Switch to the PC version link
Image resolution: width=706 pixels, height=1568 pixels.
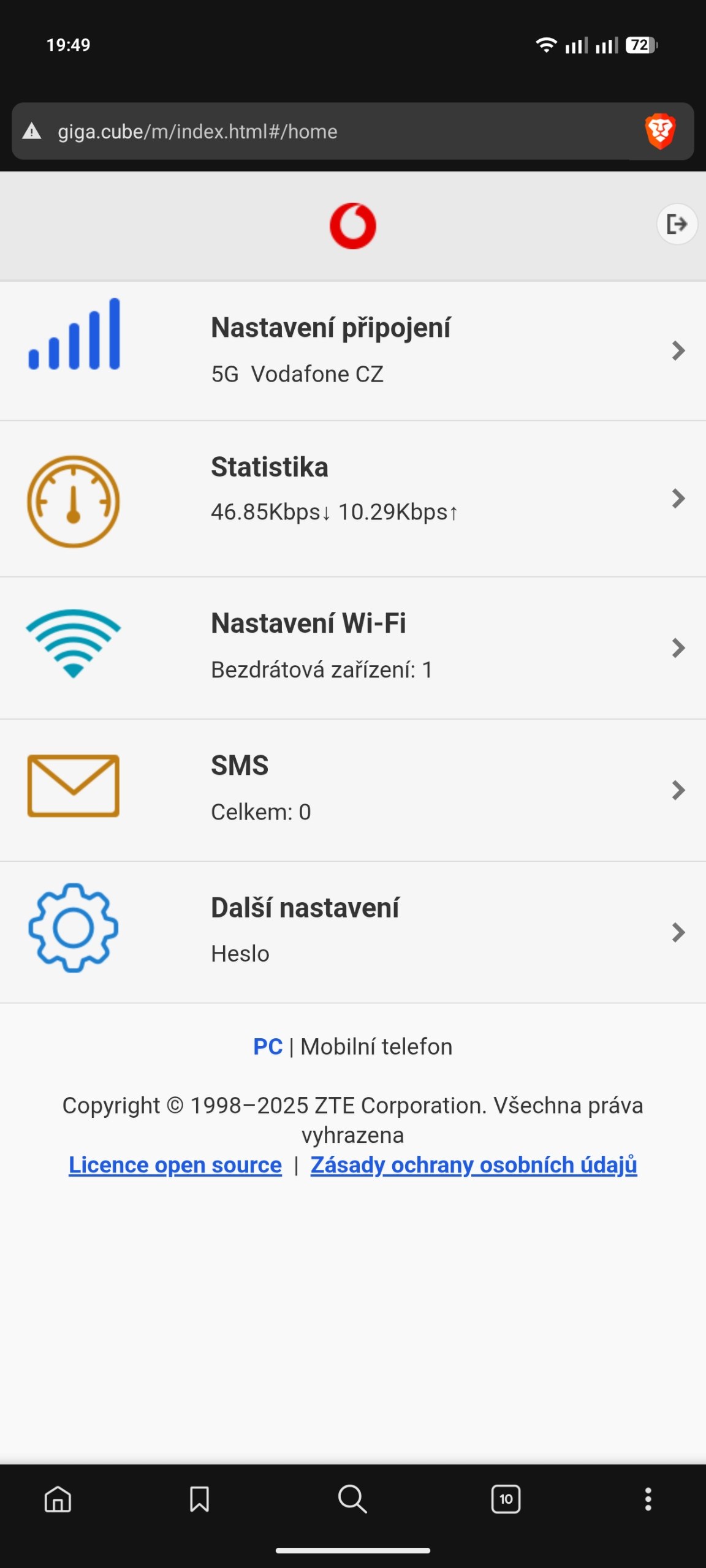point(268,1047)
